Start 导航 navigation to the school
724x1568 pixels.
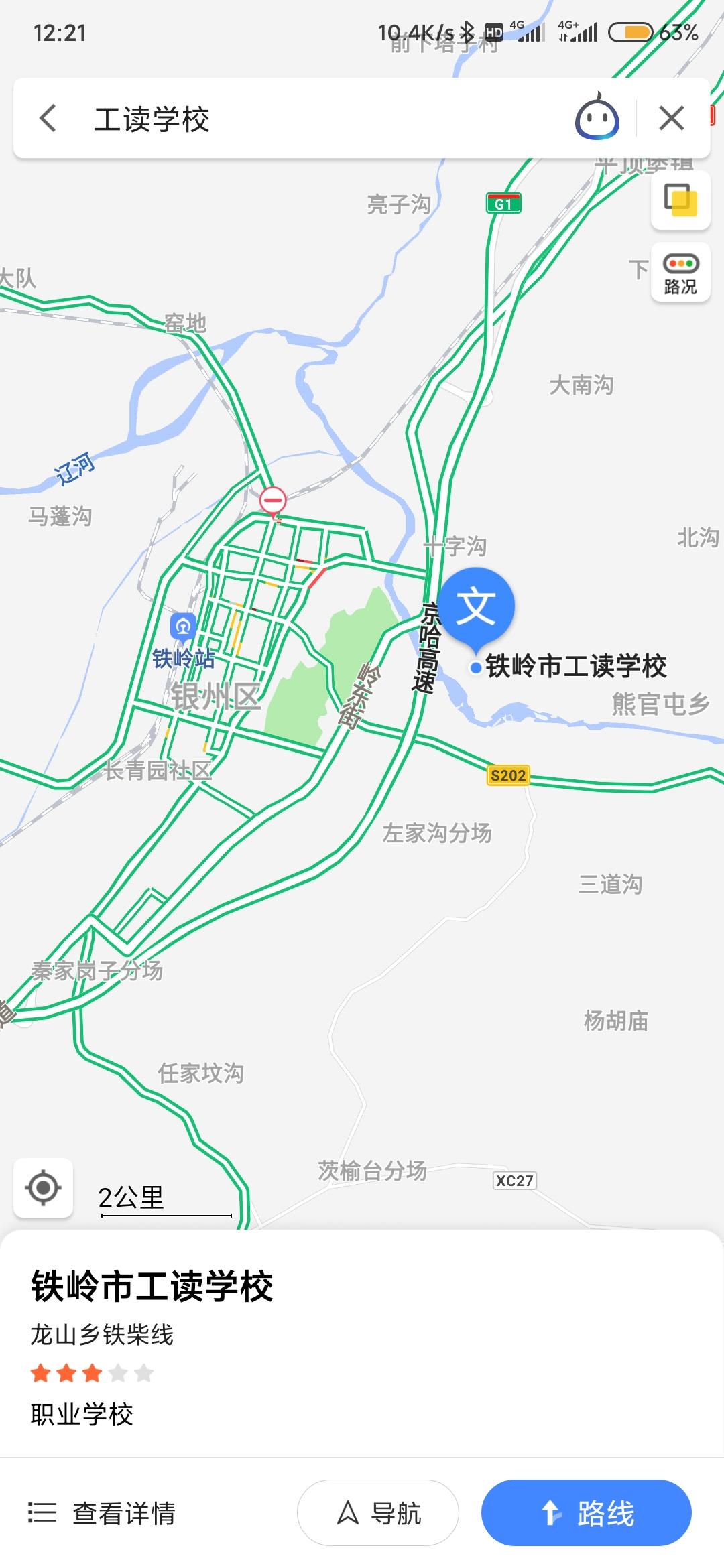(x=378, y=1513)
